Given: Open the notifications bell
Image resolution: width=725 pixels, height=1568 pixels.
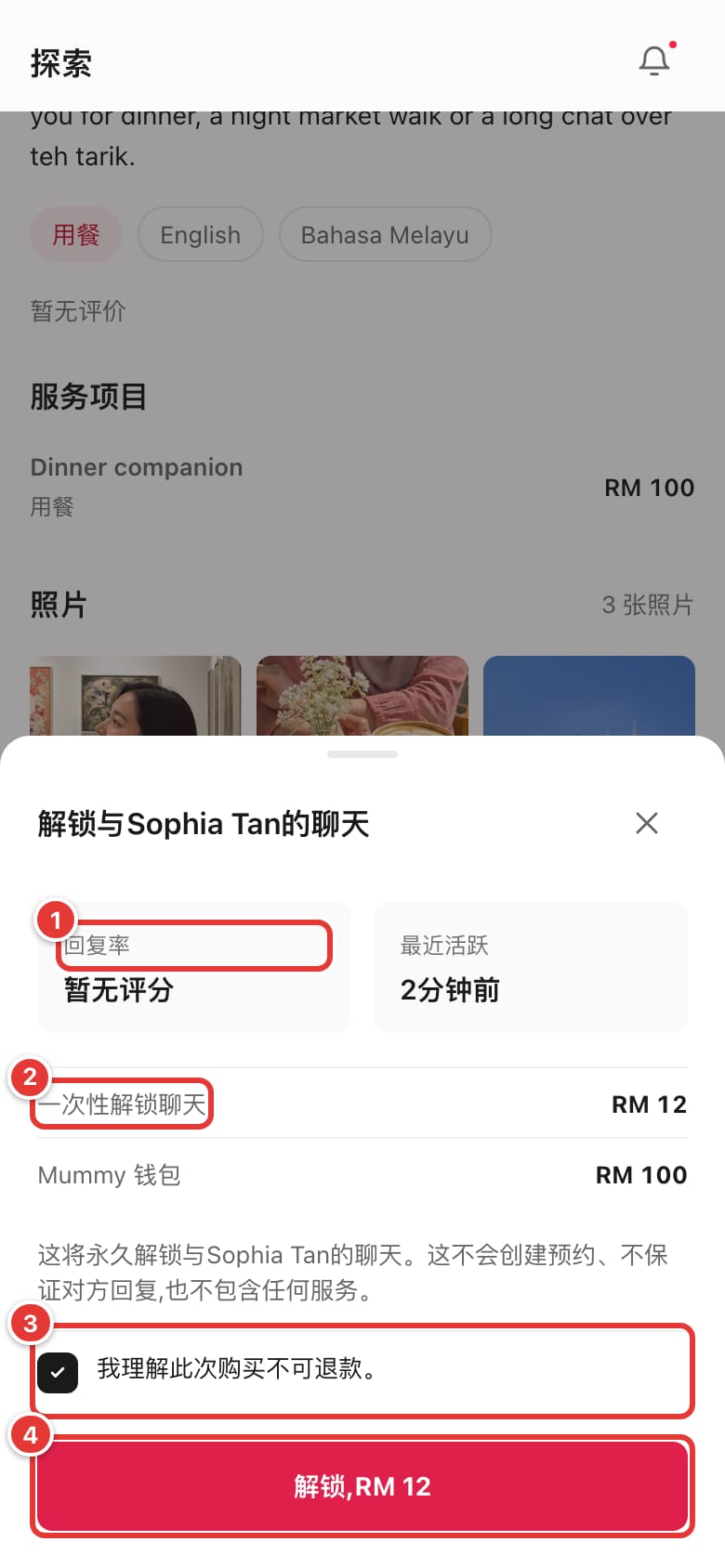Looking at the screenshot, I should click(x=654, y=61).
